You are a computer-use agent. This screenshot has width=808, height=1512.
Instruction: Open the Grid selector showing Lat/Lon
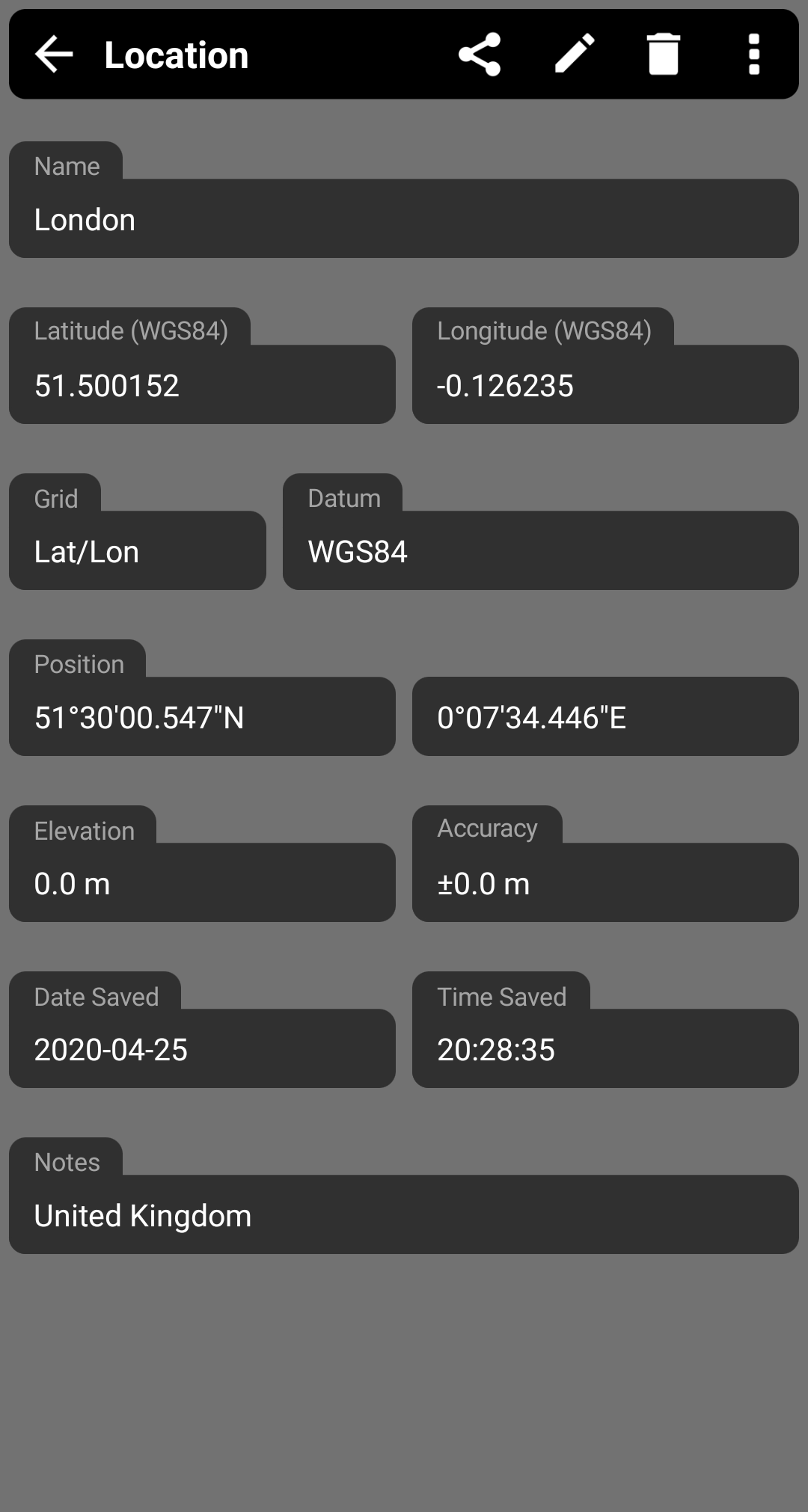tap(137, 550)
